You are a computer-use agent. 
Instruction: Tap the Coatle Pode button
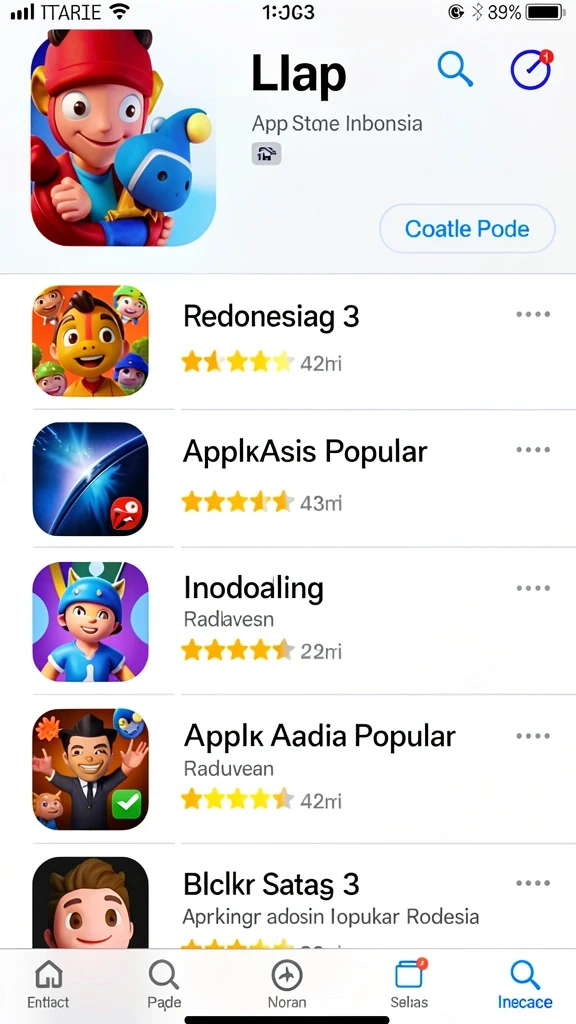[x=467, y=229]
